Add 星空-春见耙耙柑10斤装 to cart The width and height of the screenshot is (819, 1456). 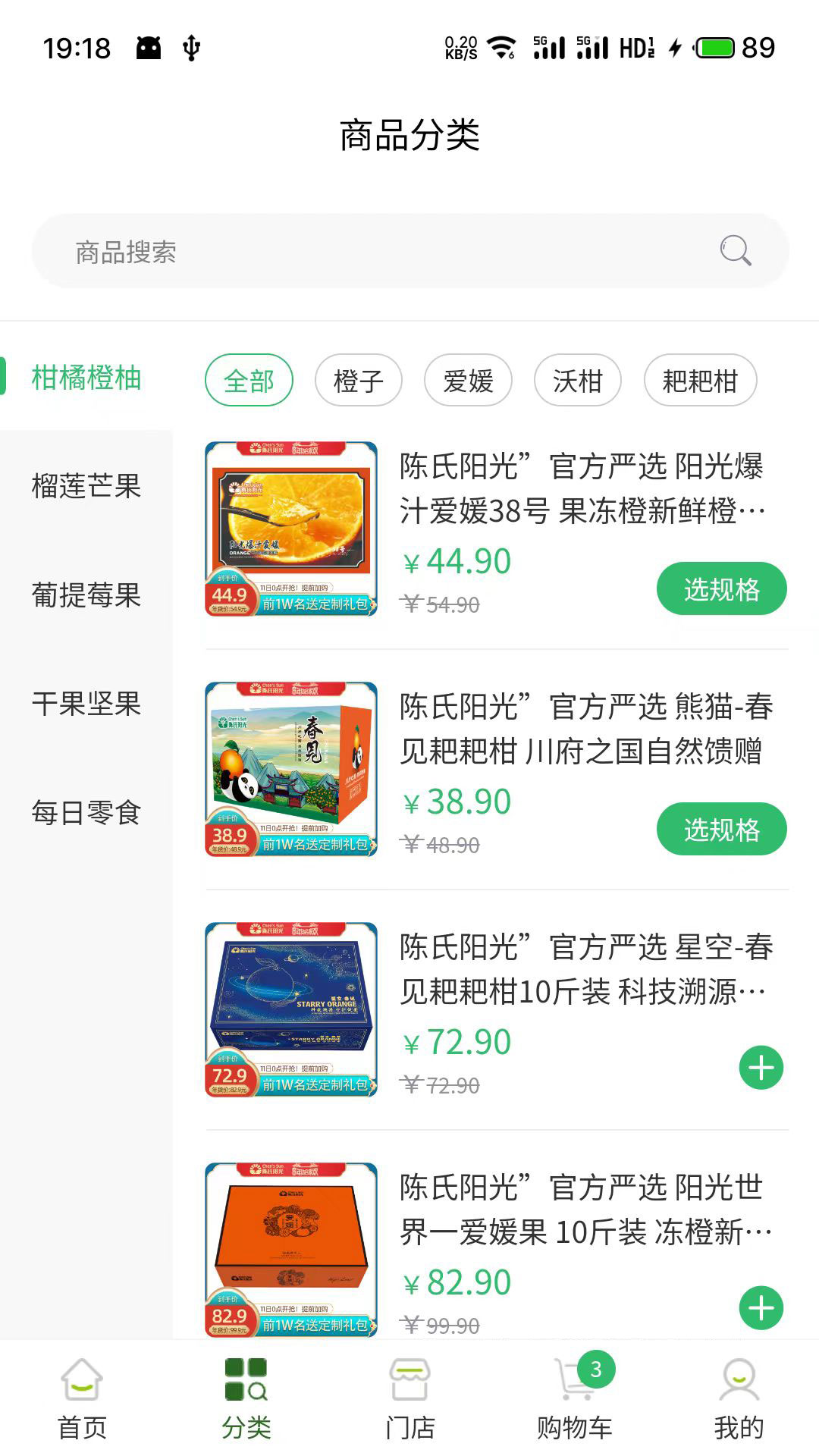coord(761,1068)
